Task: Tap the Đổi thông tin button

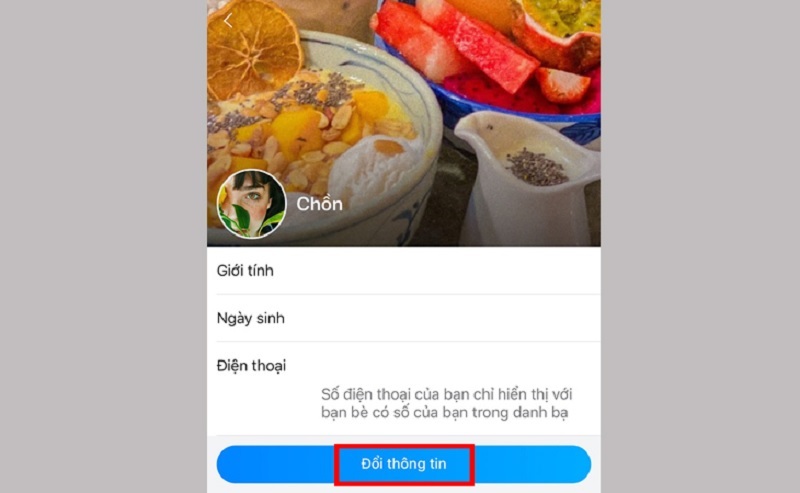Action: pos(403,464)
